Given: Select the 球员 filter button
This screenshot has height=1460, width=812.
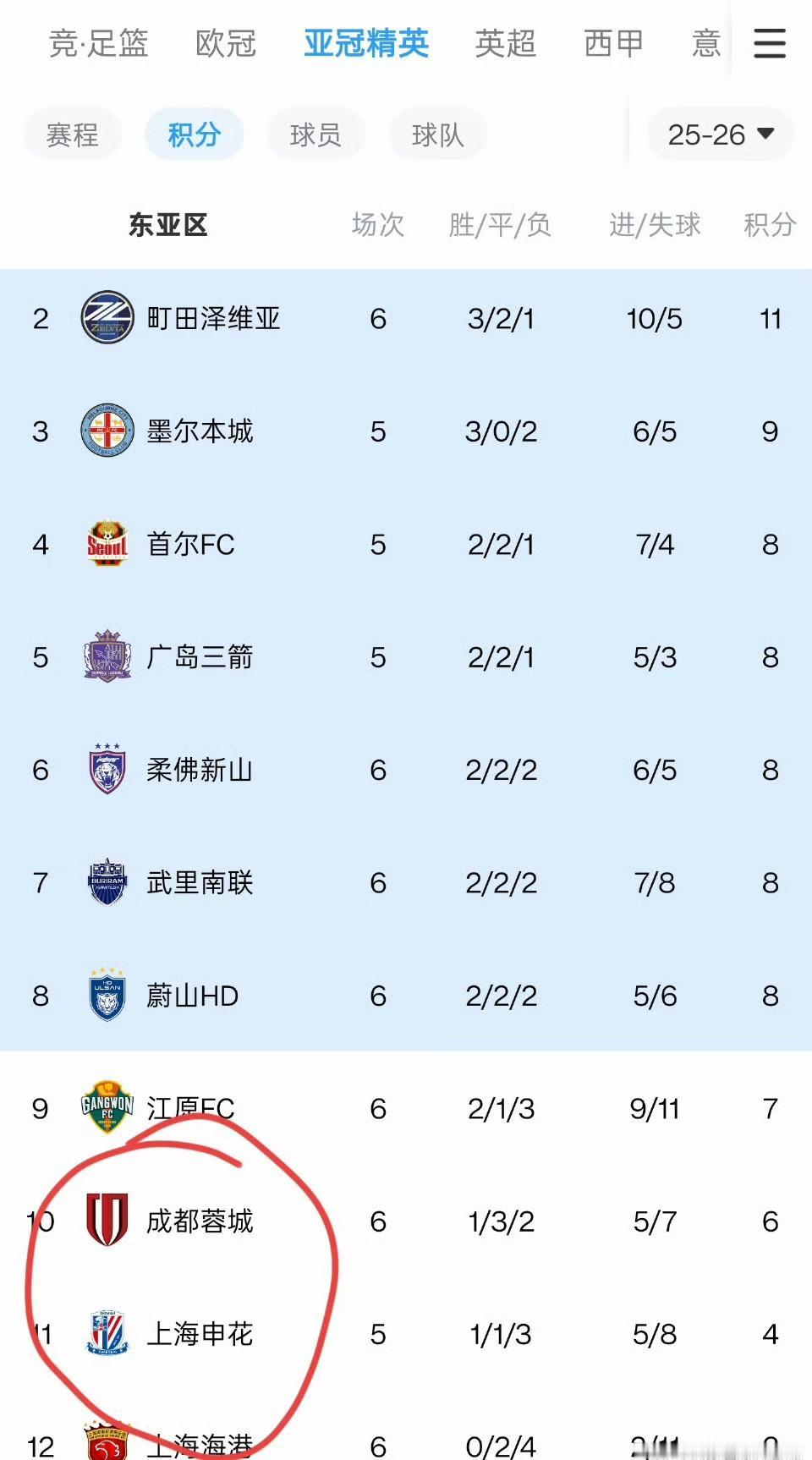Looking at the screenshot, I should pyautogui.click(x=316, y=134).
